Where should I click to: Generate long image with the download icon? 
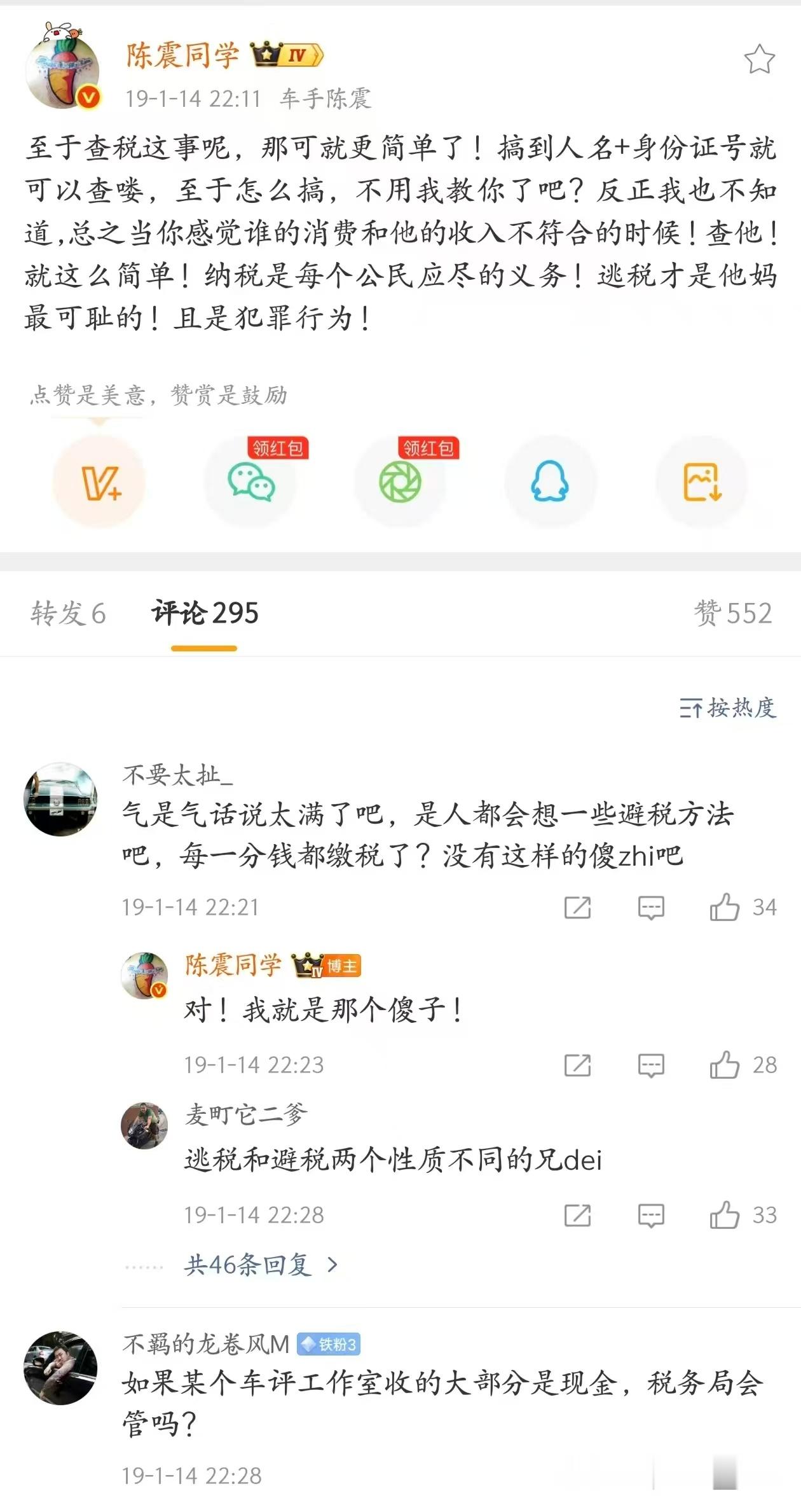[702, 482]
